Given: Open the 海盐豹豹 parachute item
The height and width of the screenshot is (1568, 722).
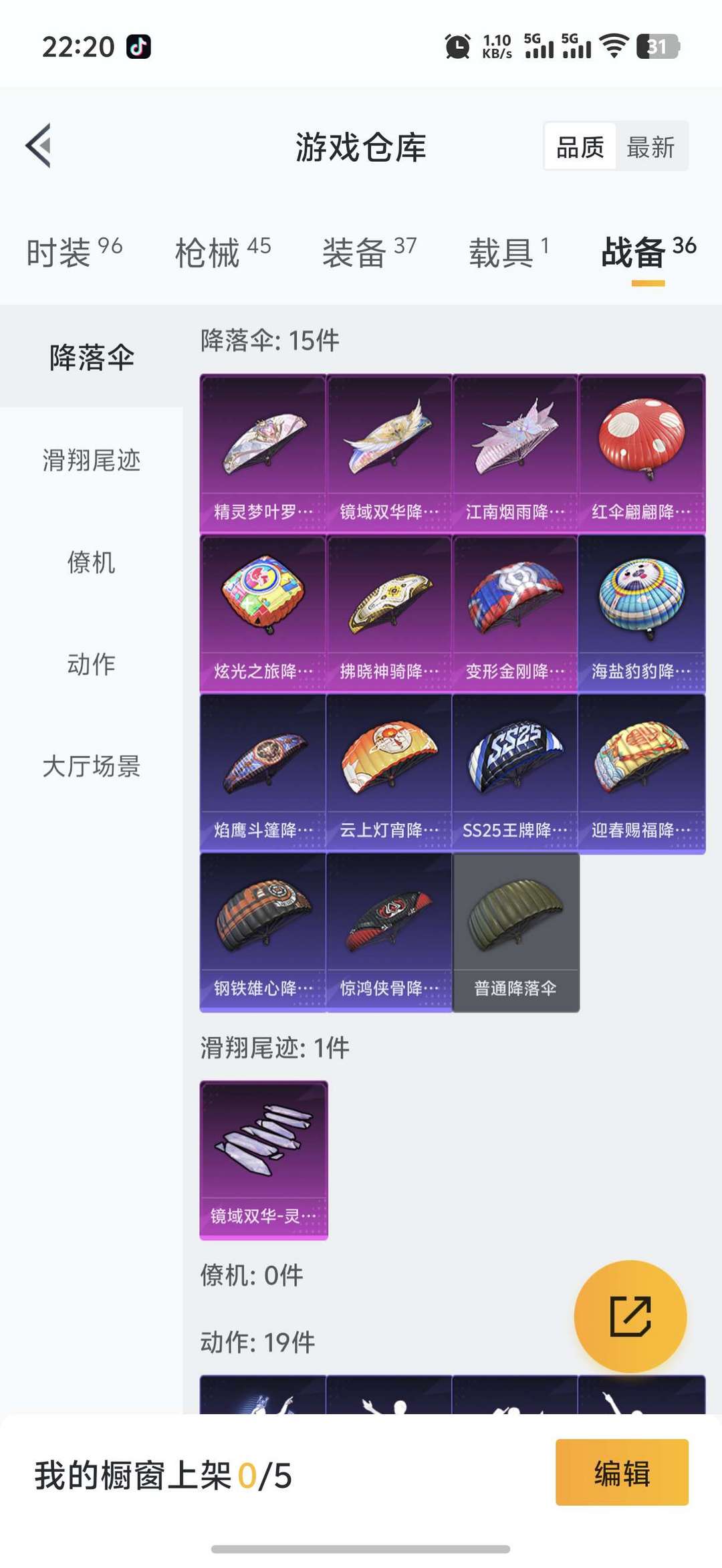Looking at the screenshot, I should [641, 612].
